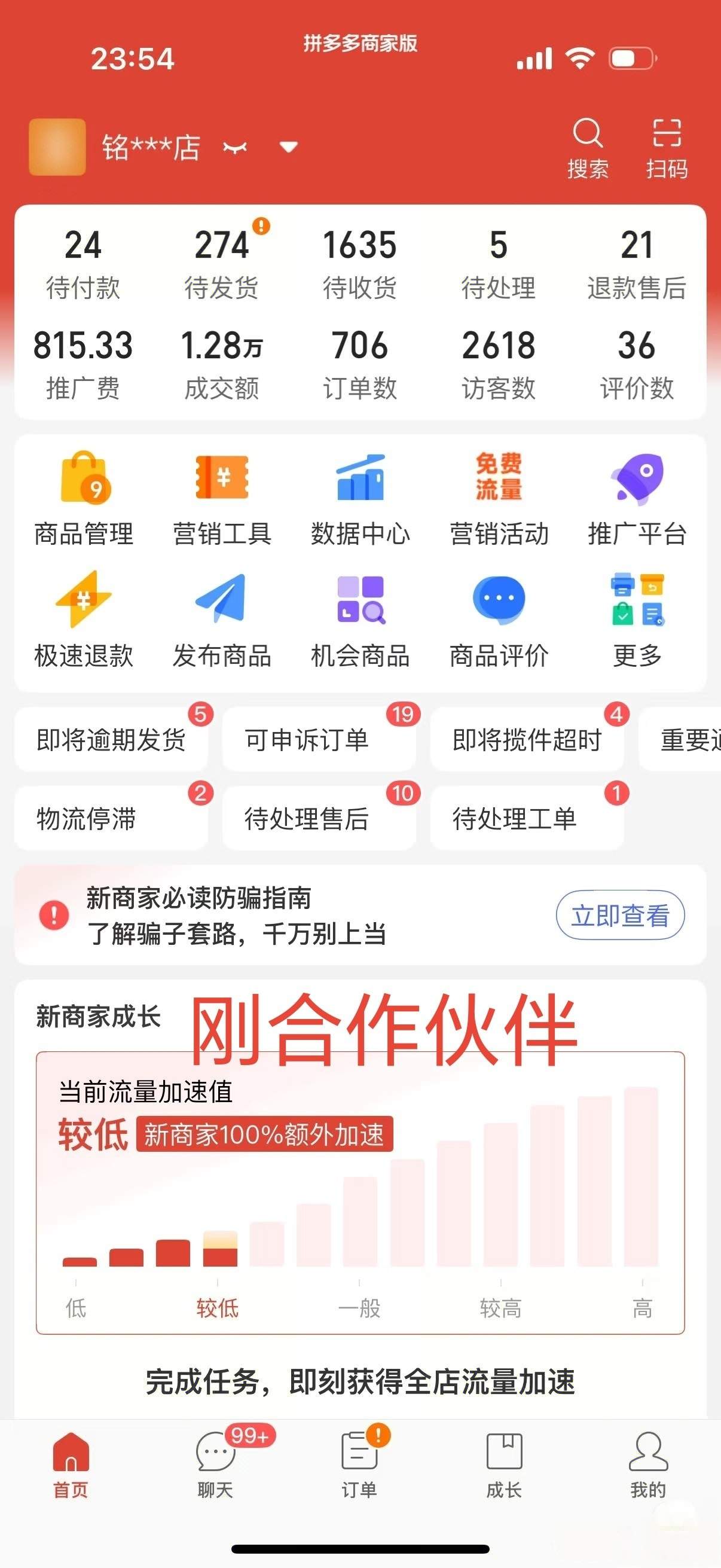Tap the 搜索 search icon
Viewport: 721px width, 1568px height.
pyautogui.click(x=587, y=146)
